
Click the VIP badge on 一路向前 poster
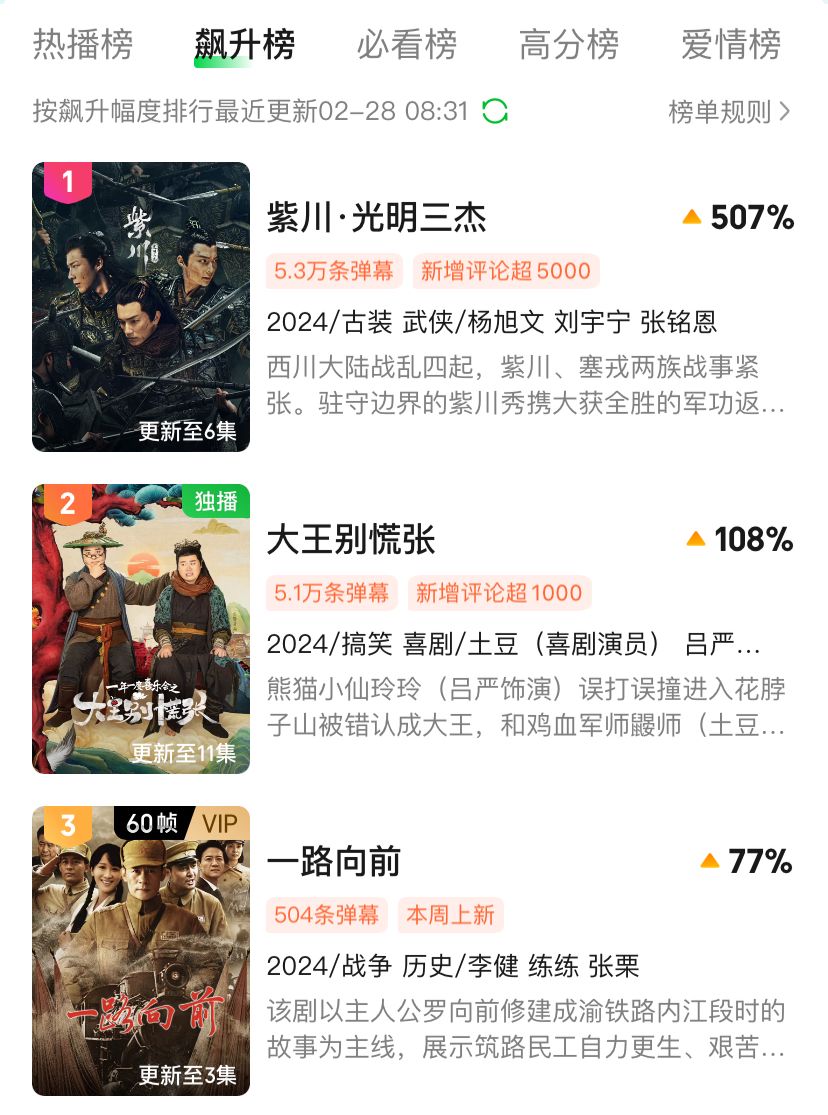(218, 822)
